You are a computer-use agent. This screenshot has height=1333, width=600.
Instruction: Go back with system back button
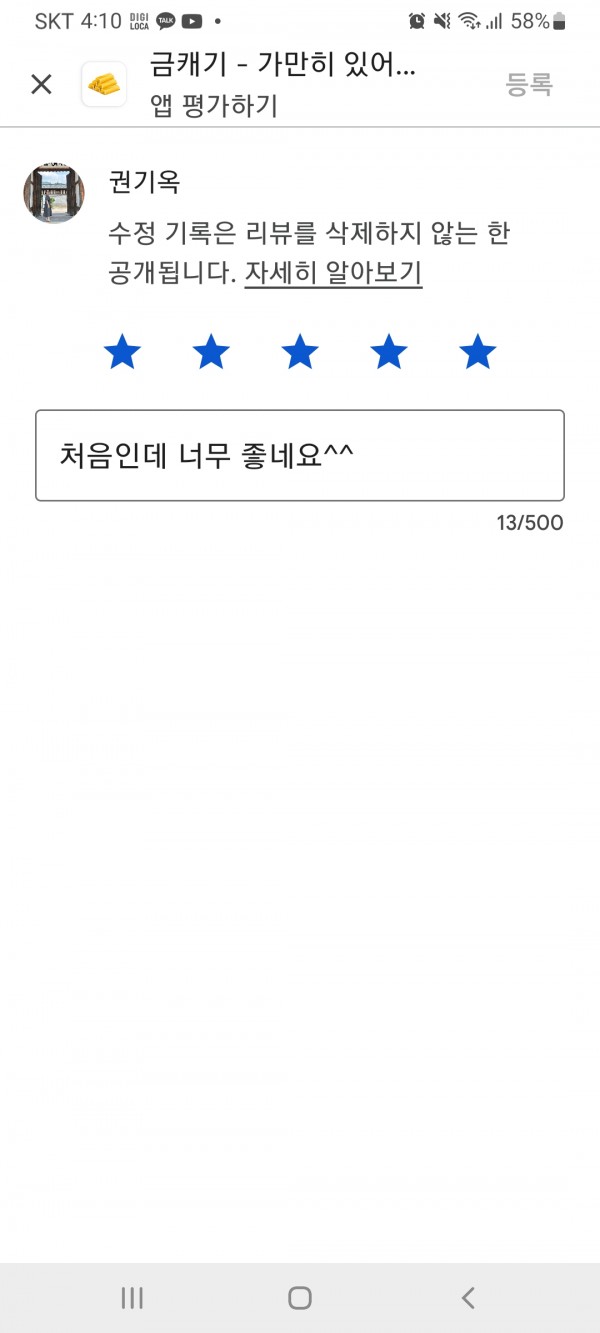click(x=467, y=1297)
